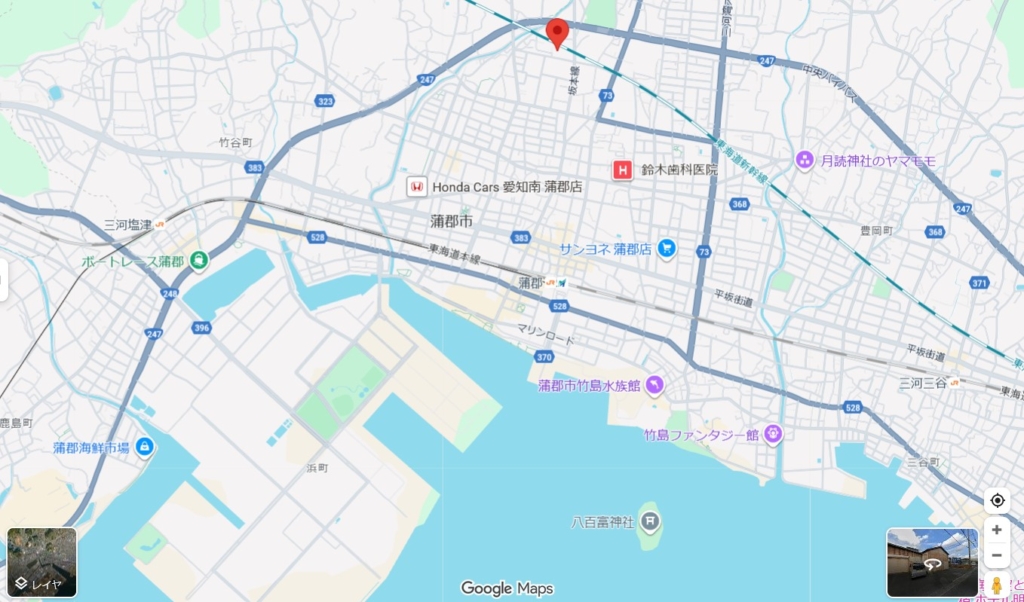1024x602 pixels.
Task: Open Honda Cars 愛知南 蒲郡店 place marker
Action: [x=416, y=186]
